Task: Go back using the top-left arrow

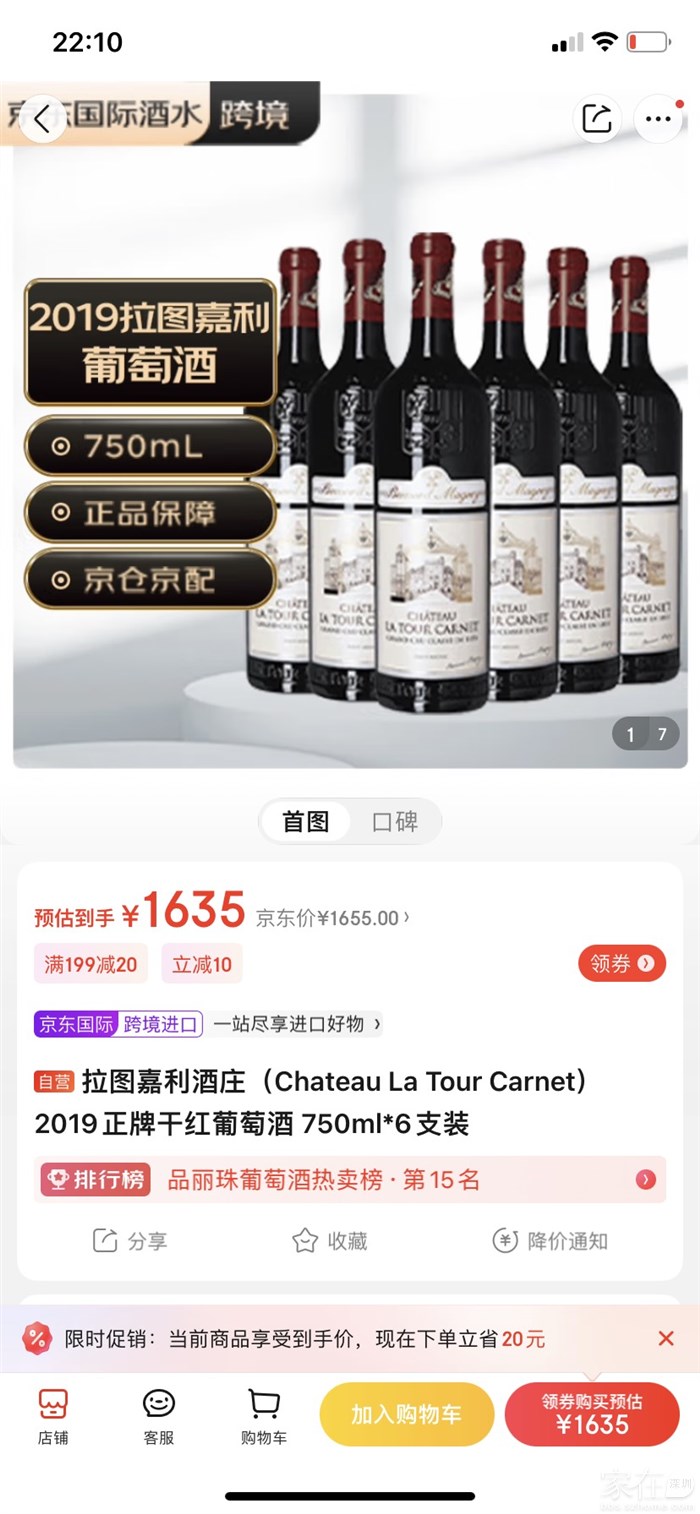Action: click(x=42, y=120)
